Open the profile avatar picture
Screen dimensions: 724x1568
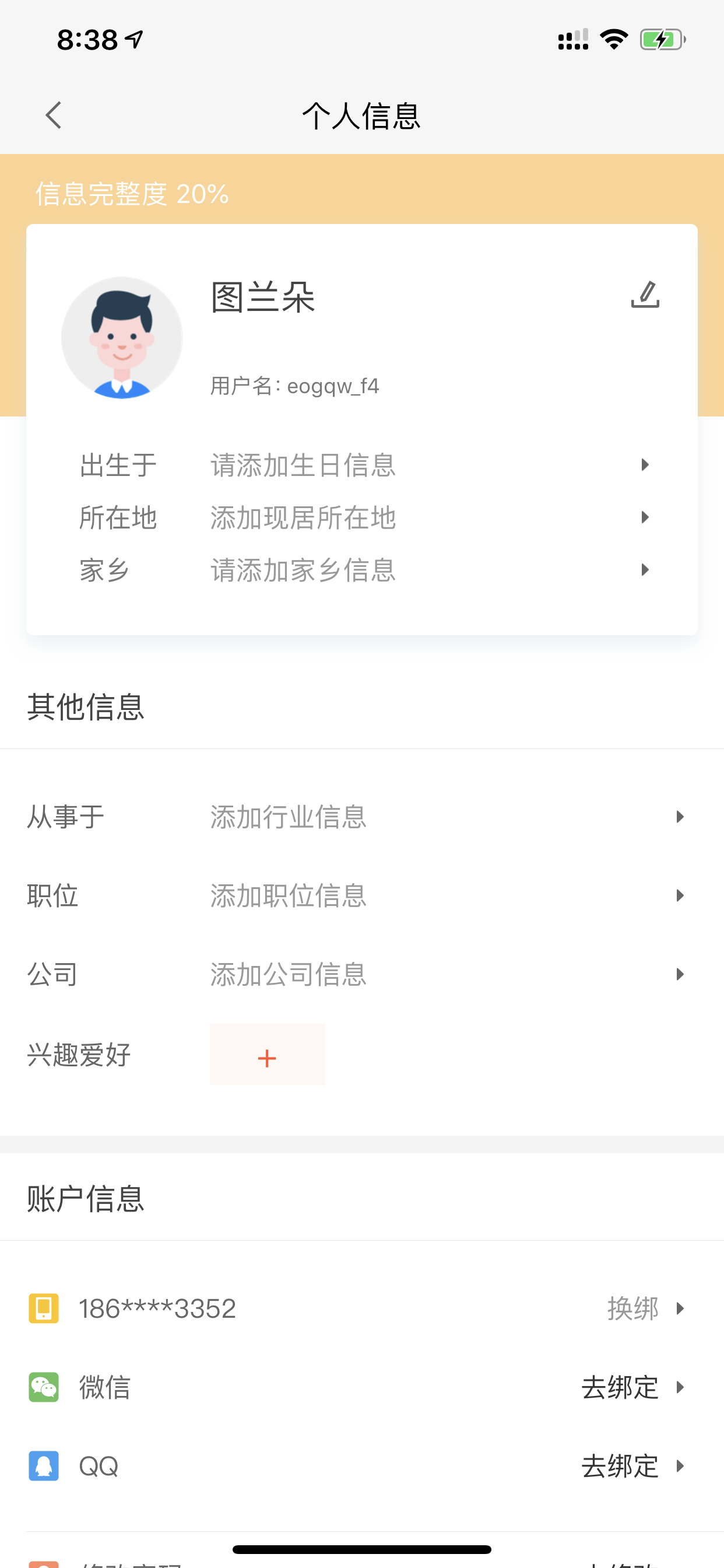tap(122, 338)
